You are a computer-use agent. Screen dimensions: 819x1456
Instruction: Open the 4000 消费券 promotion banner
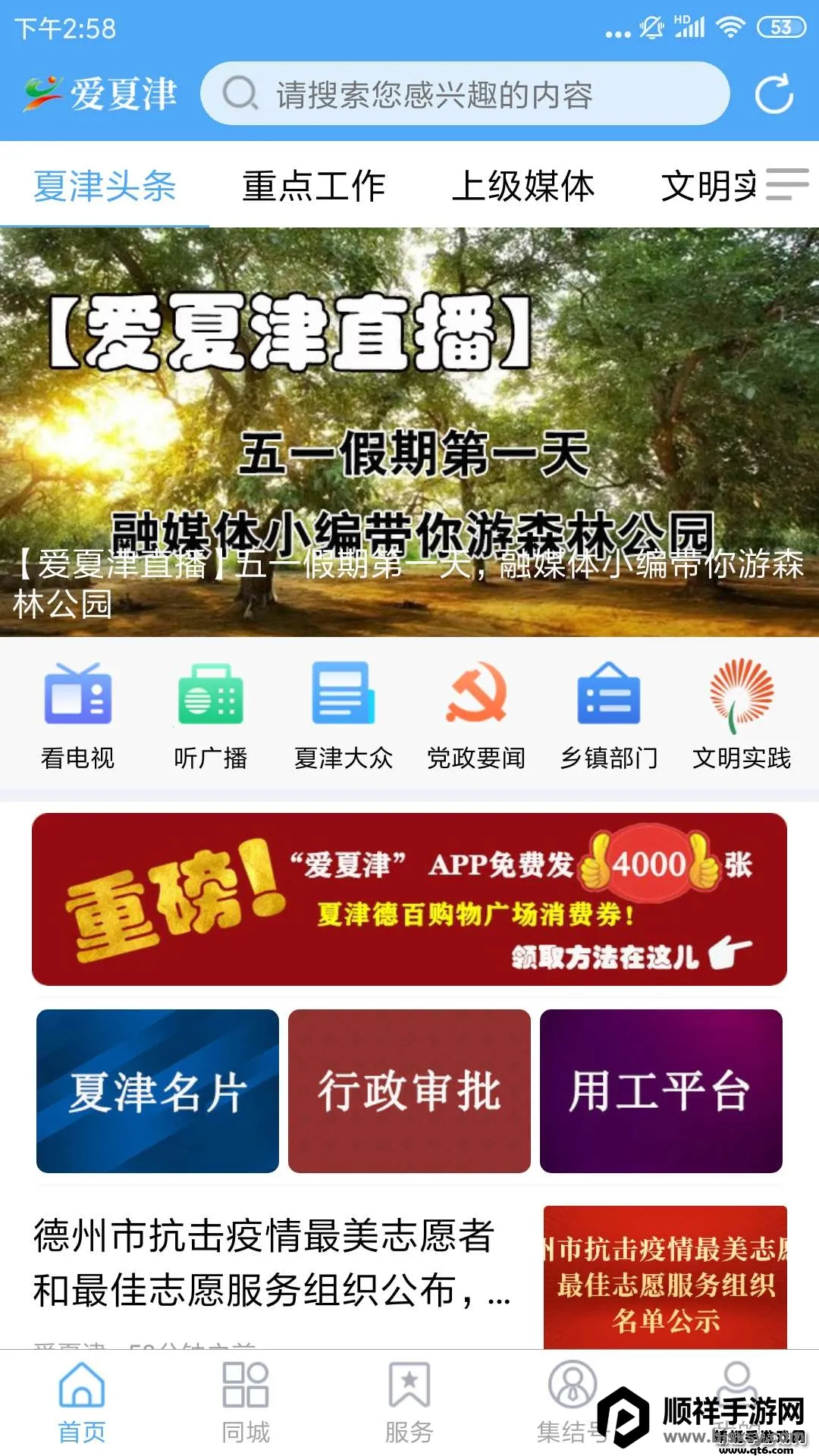point(409,899)
